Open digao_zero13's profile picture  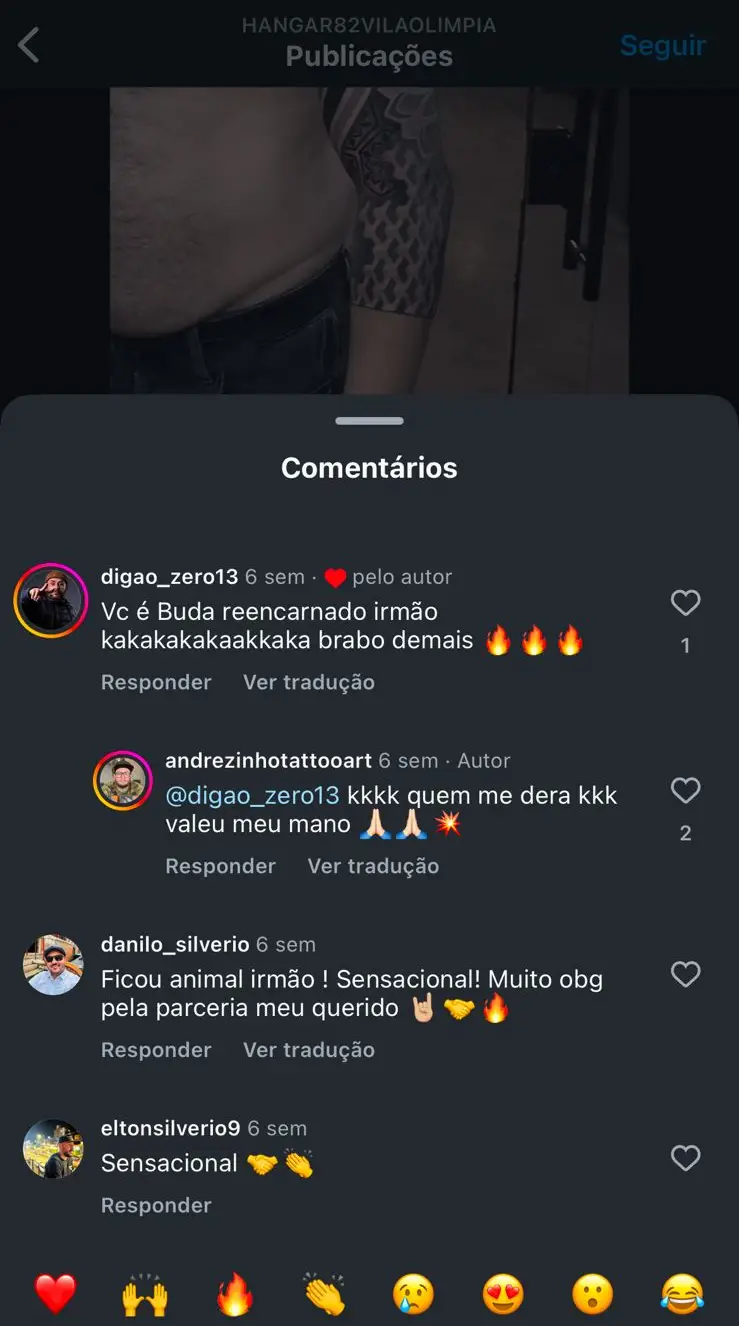pyautogui.click(x=51, y=600)
